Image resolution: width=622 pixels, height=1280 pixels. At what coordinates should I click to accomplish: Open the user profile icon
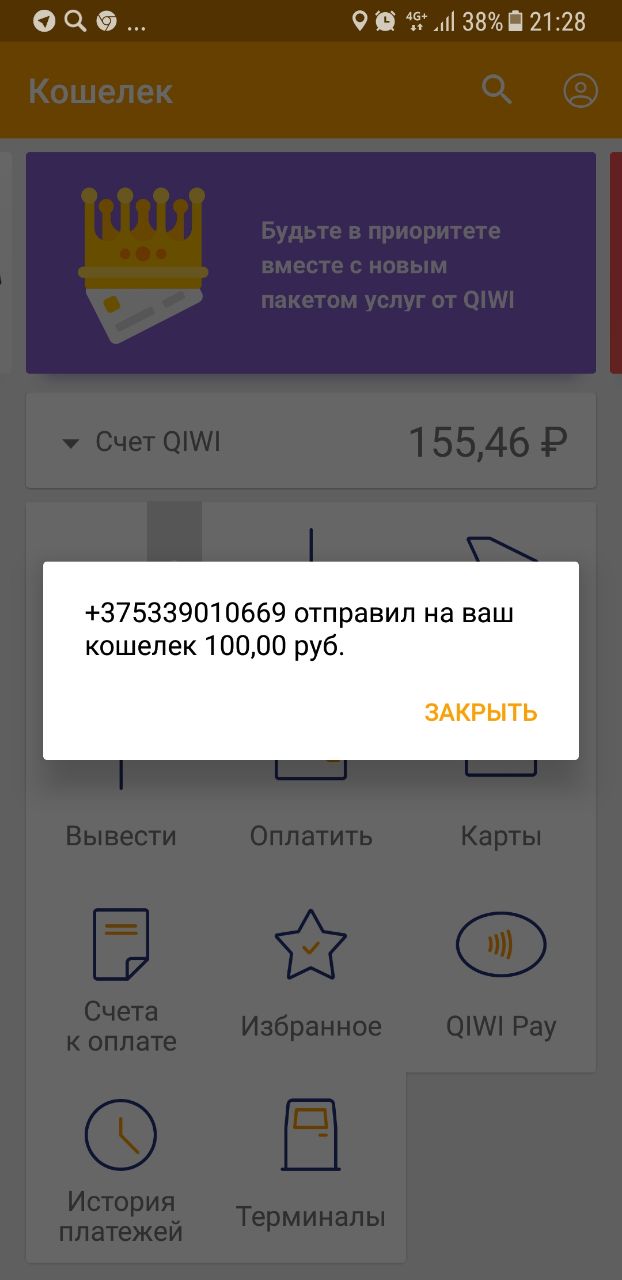[x=580, y=90]
